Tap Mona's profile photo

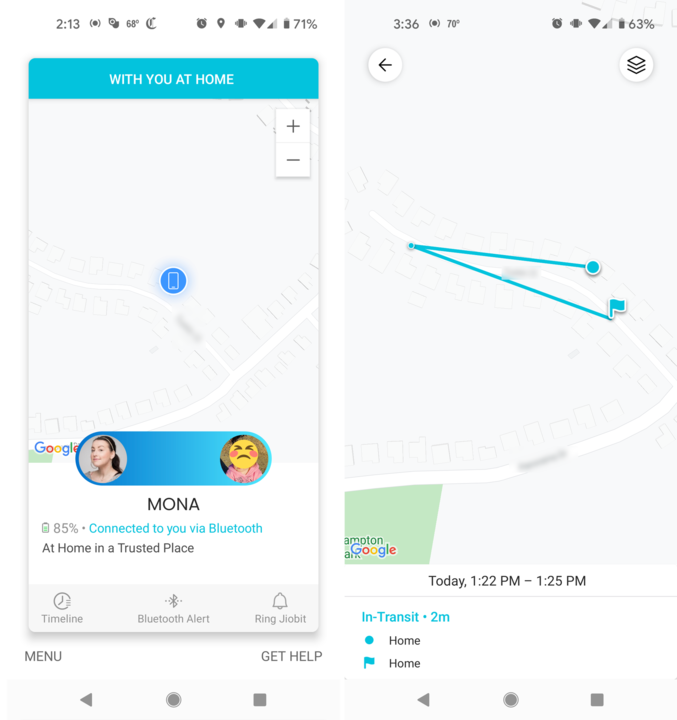(102, 459)
